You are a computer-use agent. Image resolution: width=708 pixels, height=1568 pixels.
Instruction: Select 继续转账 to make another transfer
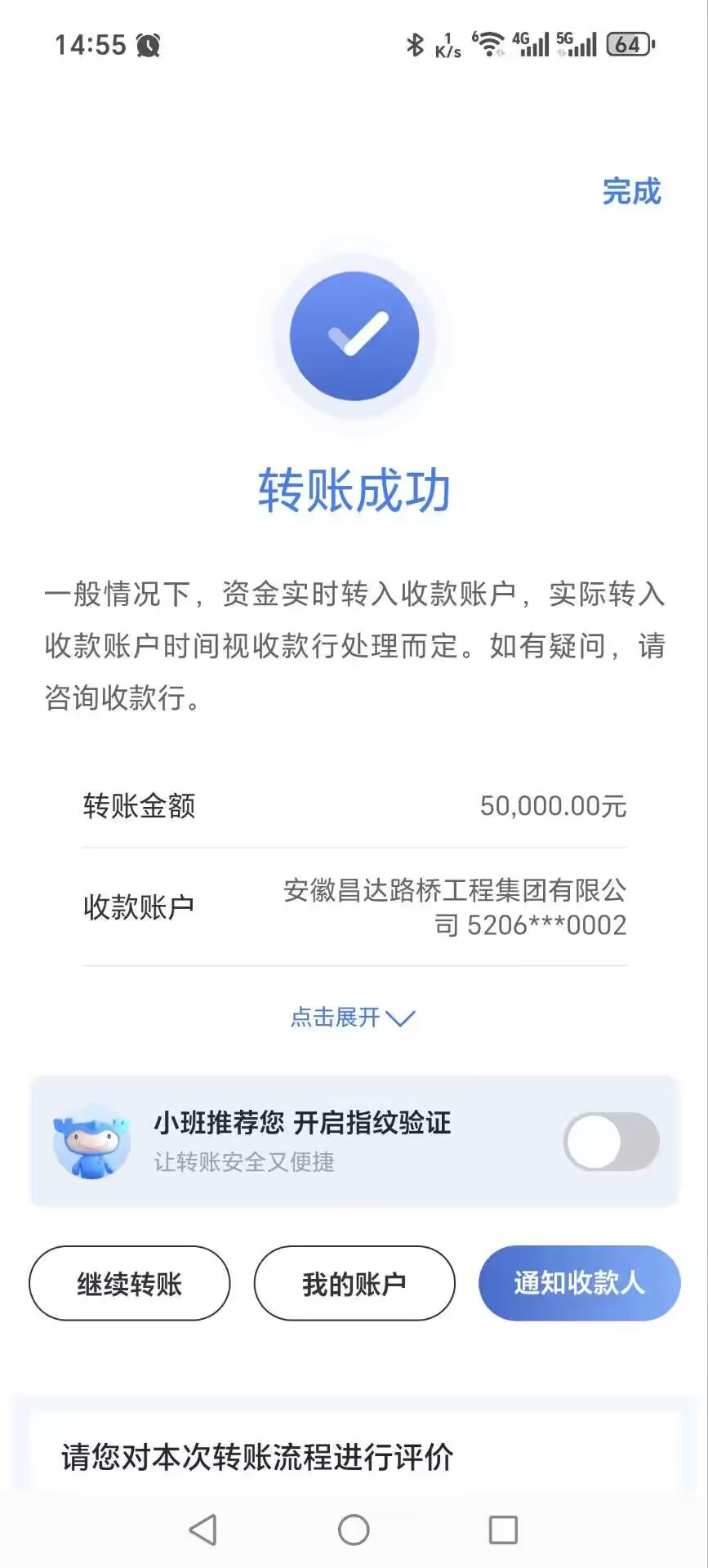[130, 1284]
